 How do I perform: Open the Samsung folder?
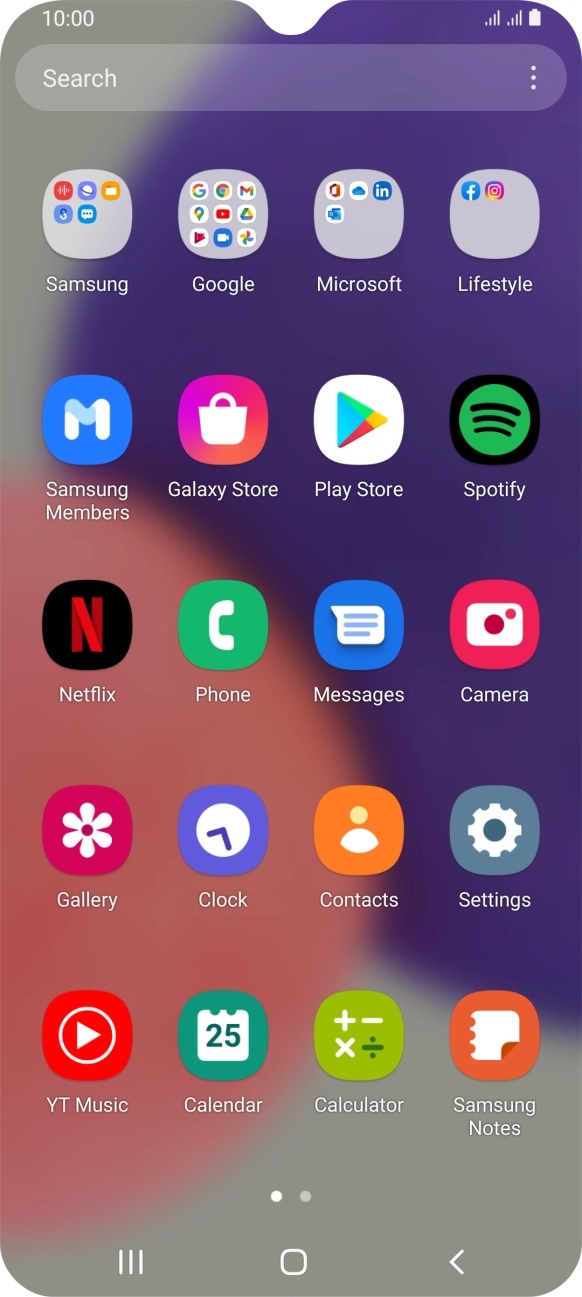click(x=87, y=214)
